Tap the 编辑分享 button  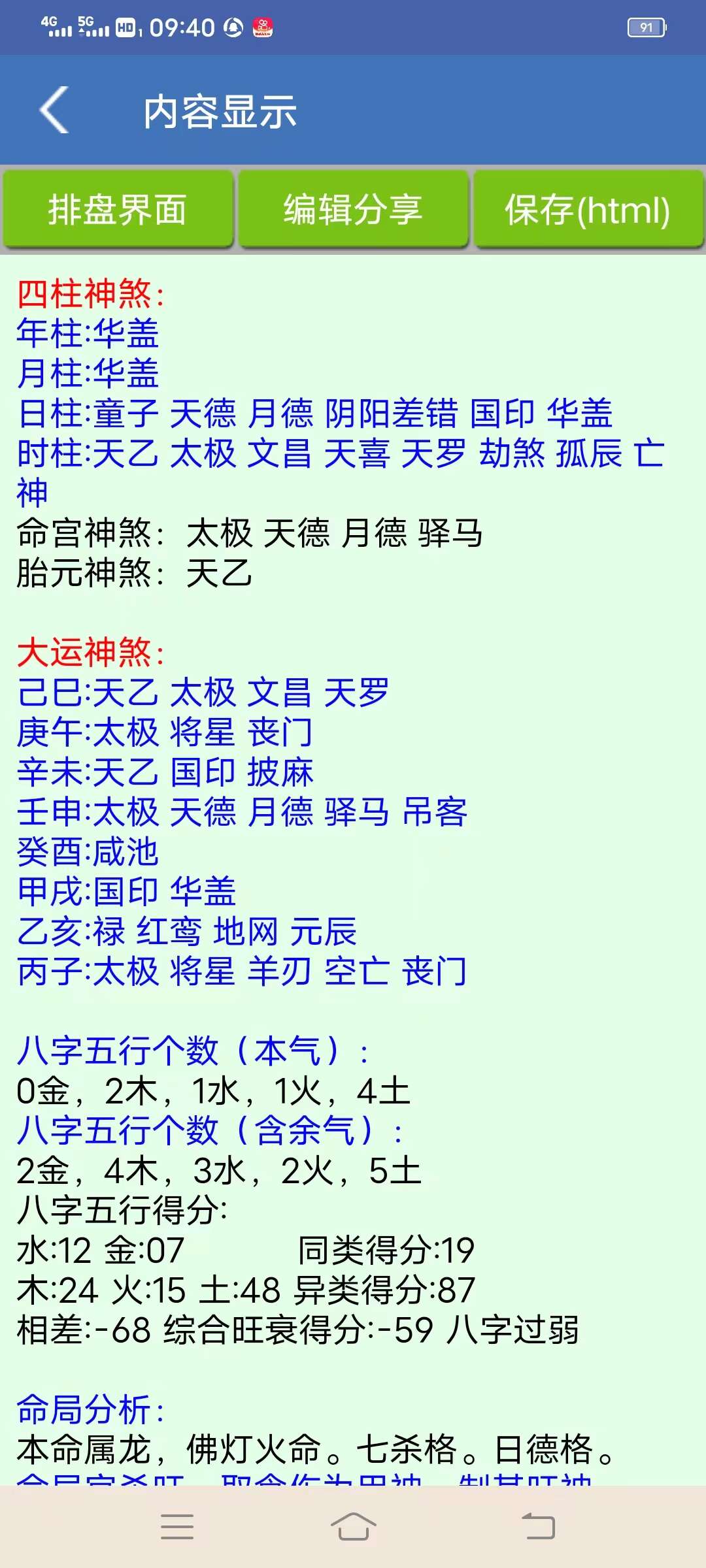click(353, 209)
